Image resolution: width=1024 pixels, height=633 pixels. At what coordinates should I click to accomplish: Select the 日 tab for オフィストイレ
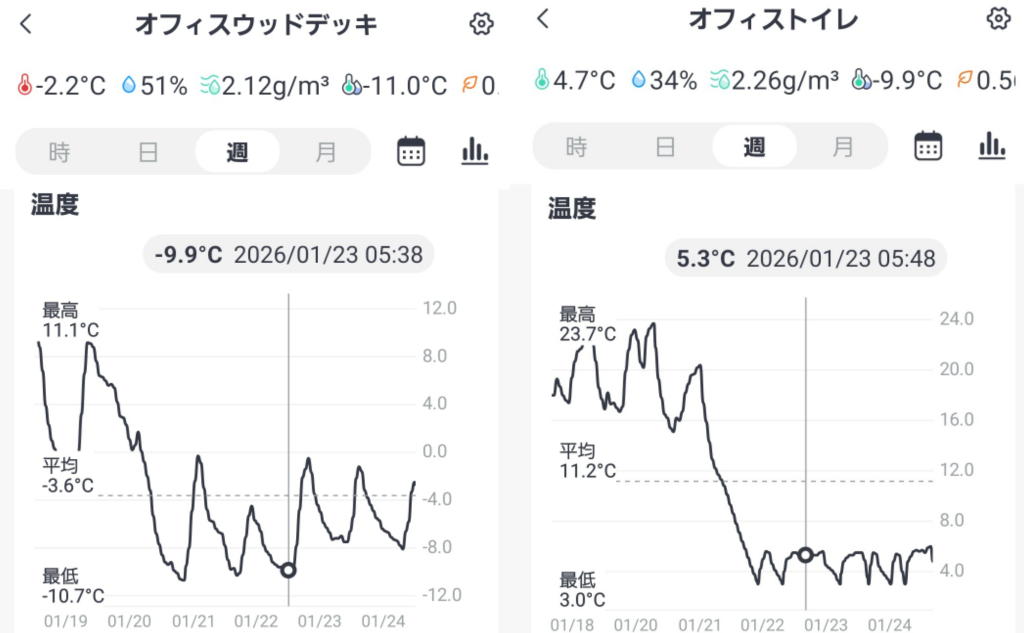[x=665, y=147]
